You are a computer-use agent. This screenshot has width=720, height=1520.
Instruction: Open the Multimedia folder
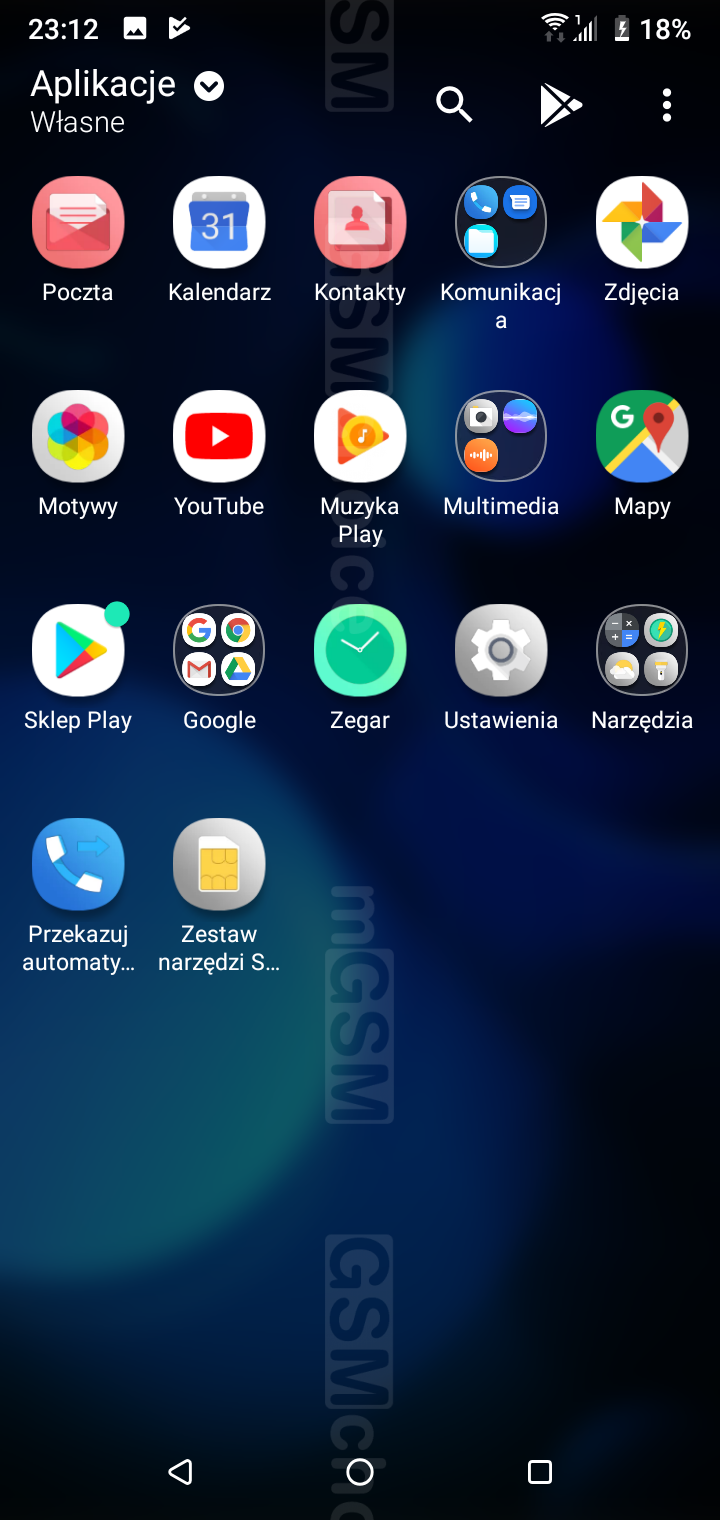click(501, 436)
